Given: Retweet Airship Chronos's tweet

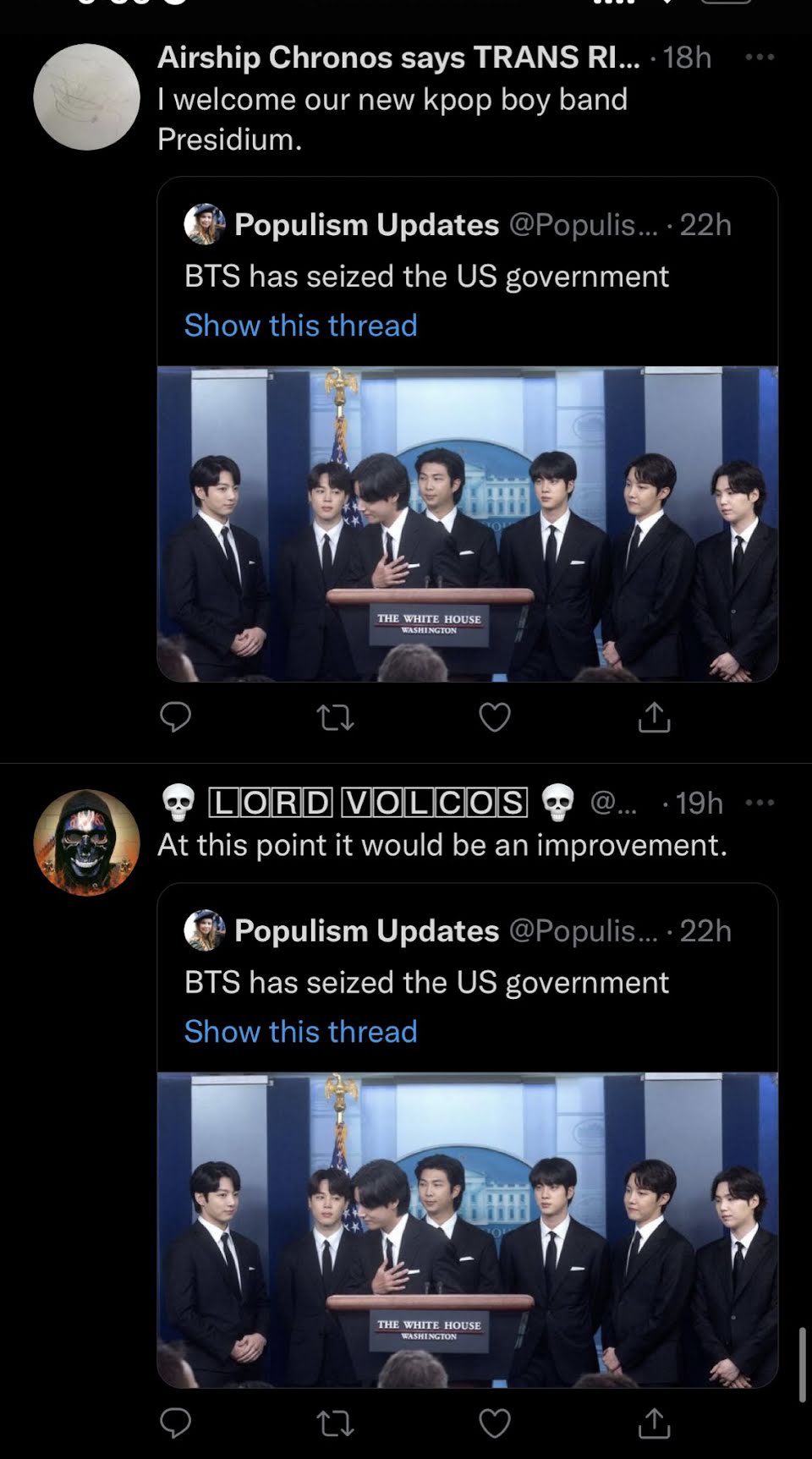Looking at the screenshot, I should coord(335,718).
